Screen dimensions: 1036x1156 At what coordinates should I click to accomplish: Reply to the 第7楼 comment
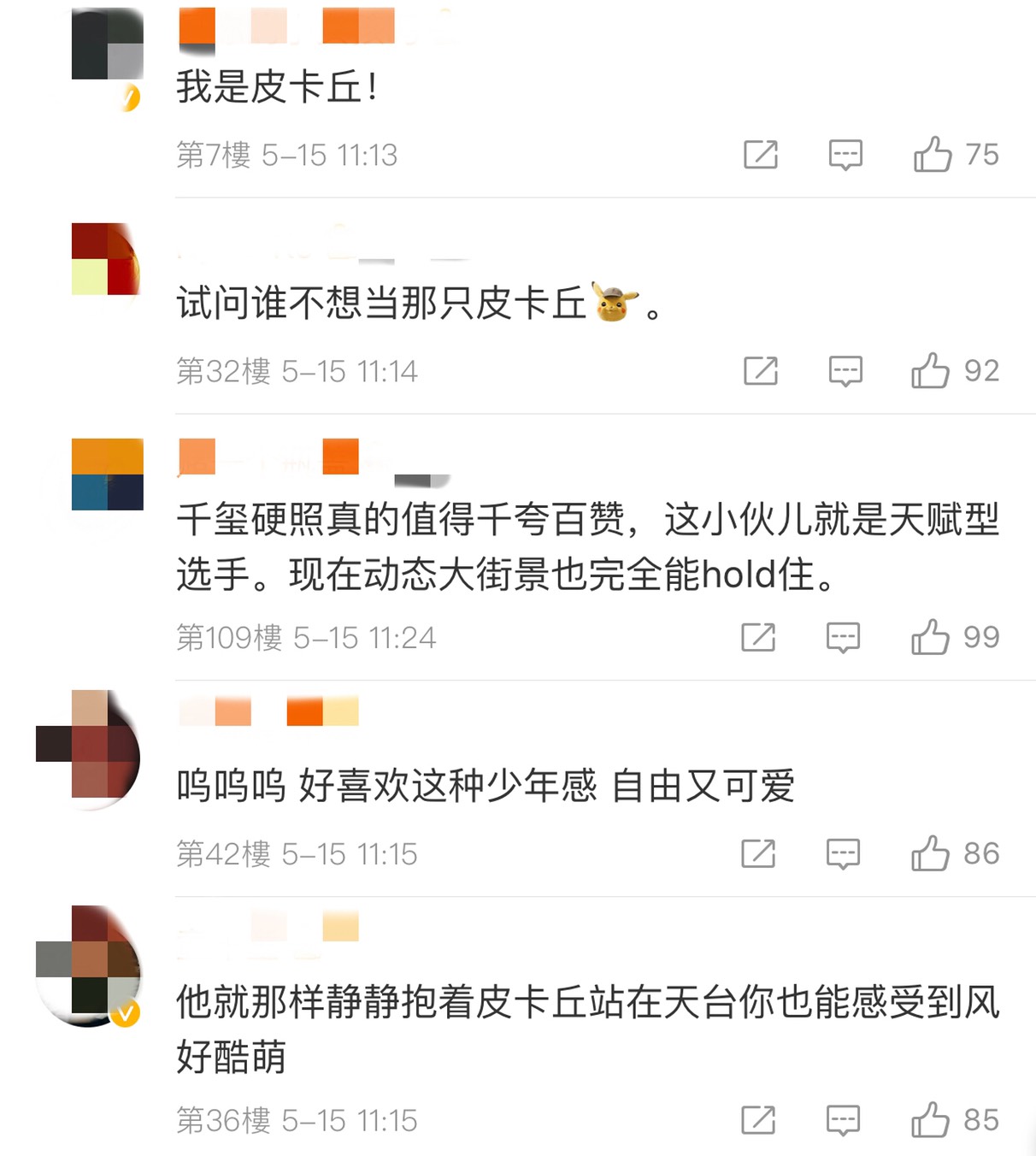coord(845,155)
